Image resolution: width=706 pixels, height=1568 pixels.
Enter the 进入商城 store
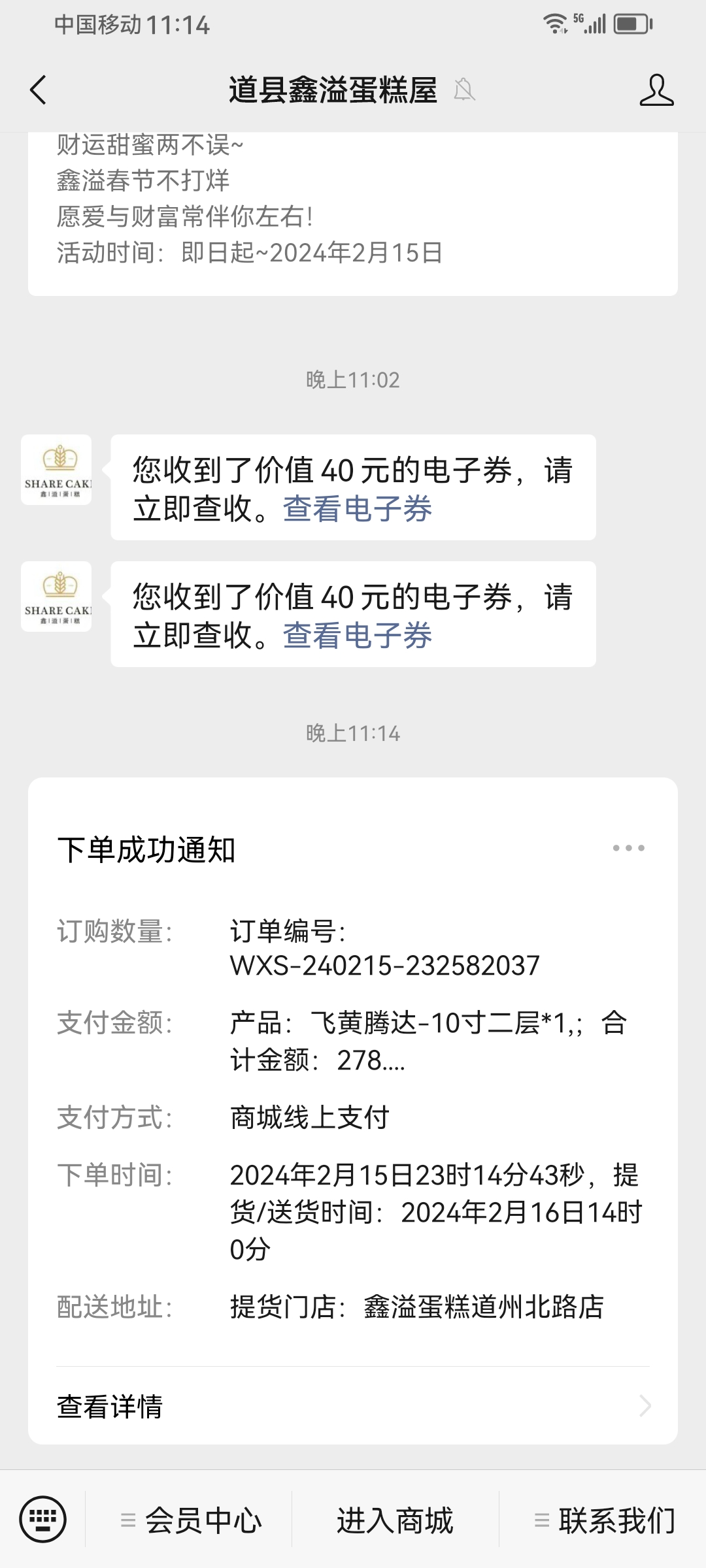click(x=395, y=1520)
